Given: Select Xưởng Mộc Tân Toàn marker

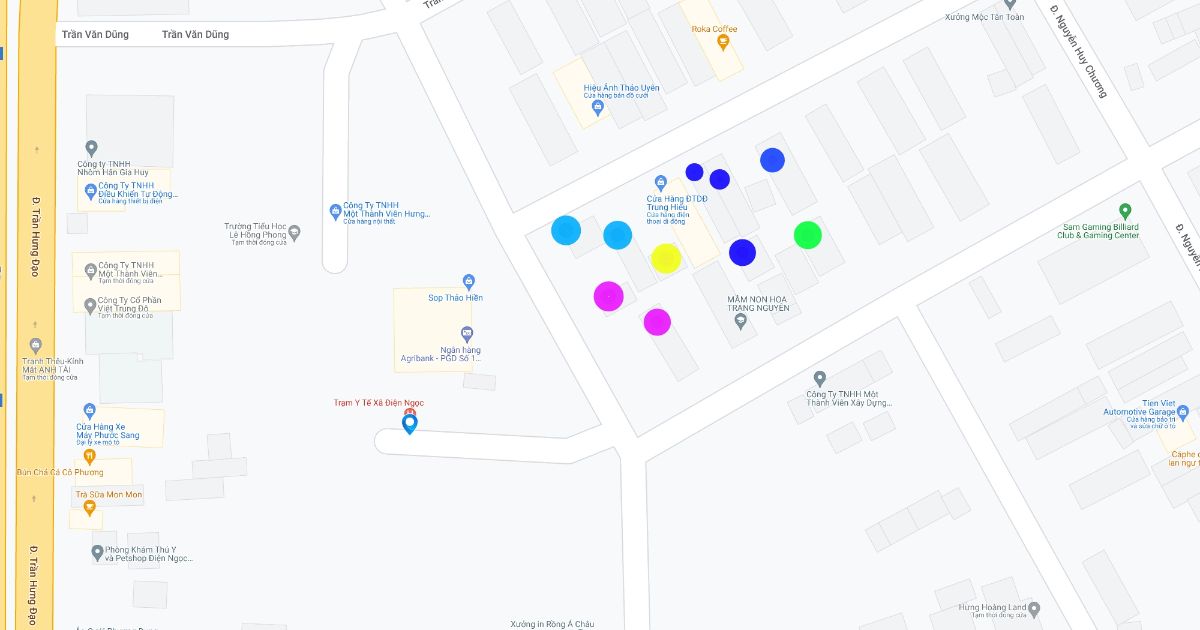Looking at the screenshot, I should coord(1010,4).
